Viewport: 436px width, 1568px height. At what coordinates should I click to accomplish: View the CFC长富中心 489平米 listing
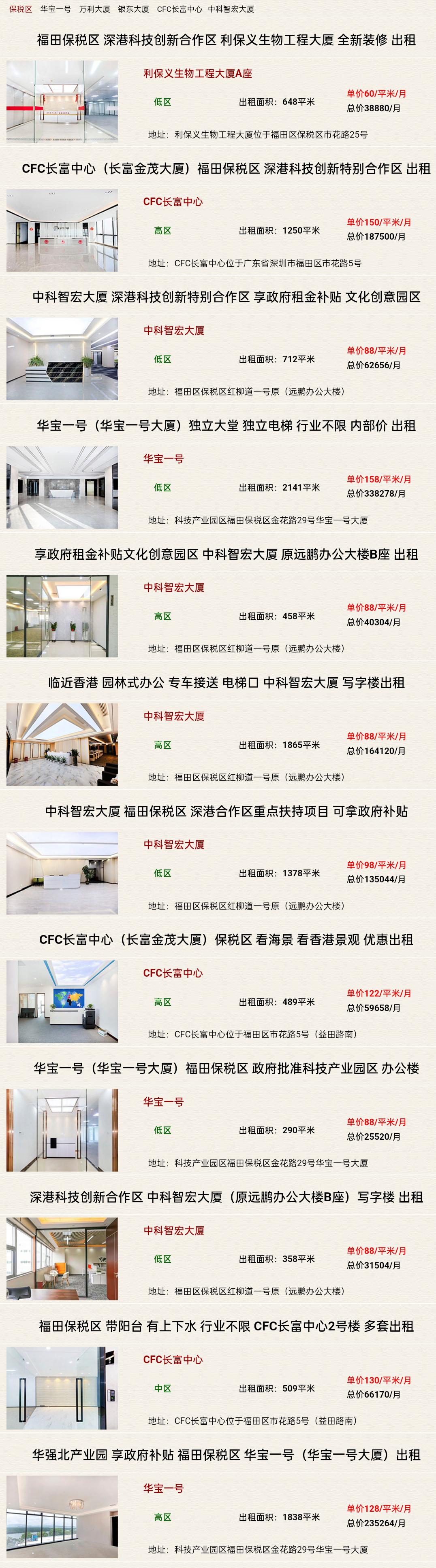(226, 939)
